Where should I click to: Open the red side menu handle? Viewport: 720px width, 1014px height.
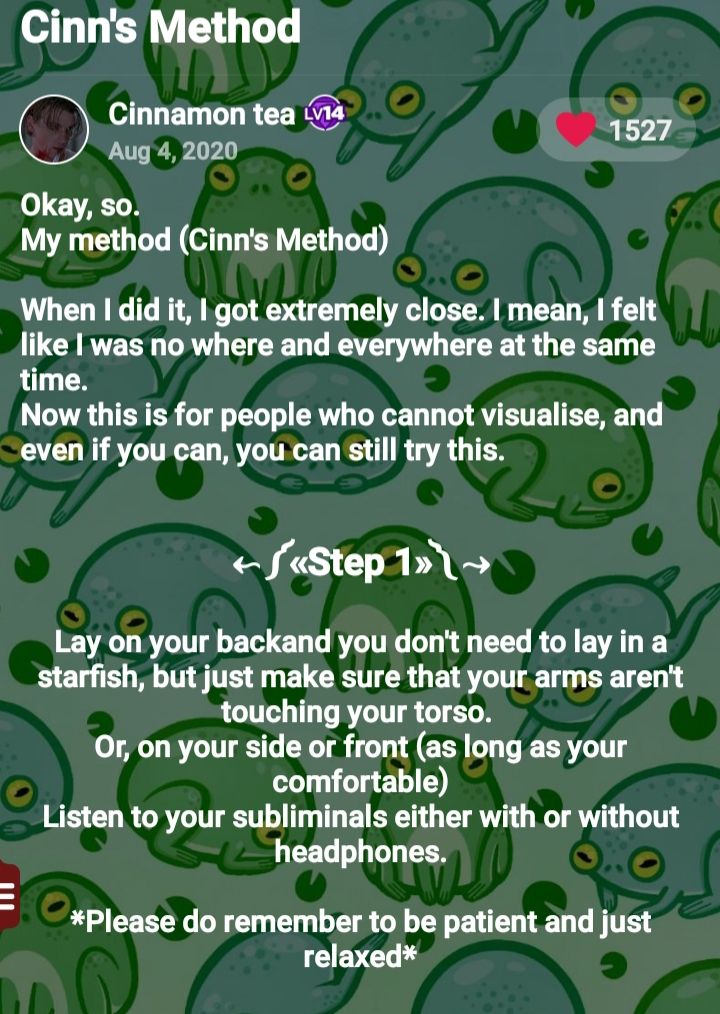[8, 893]
